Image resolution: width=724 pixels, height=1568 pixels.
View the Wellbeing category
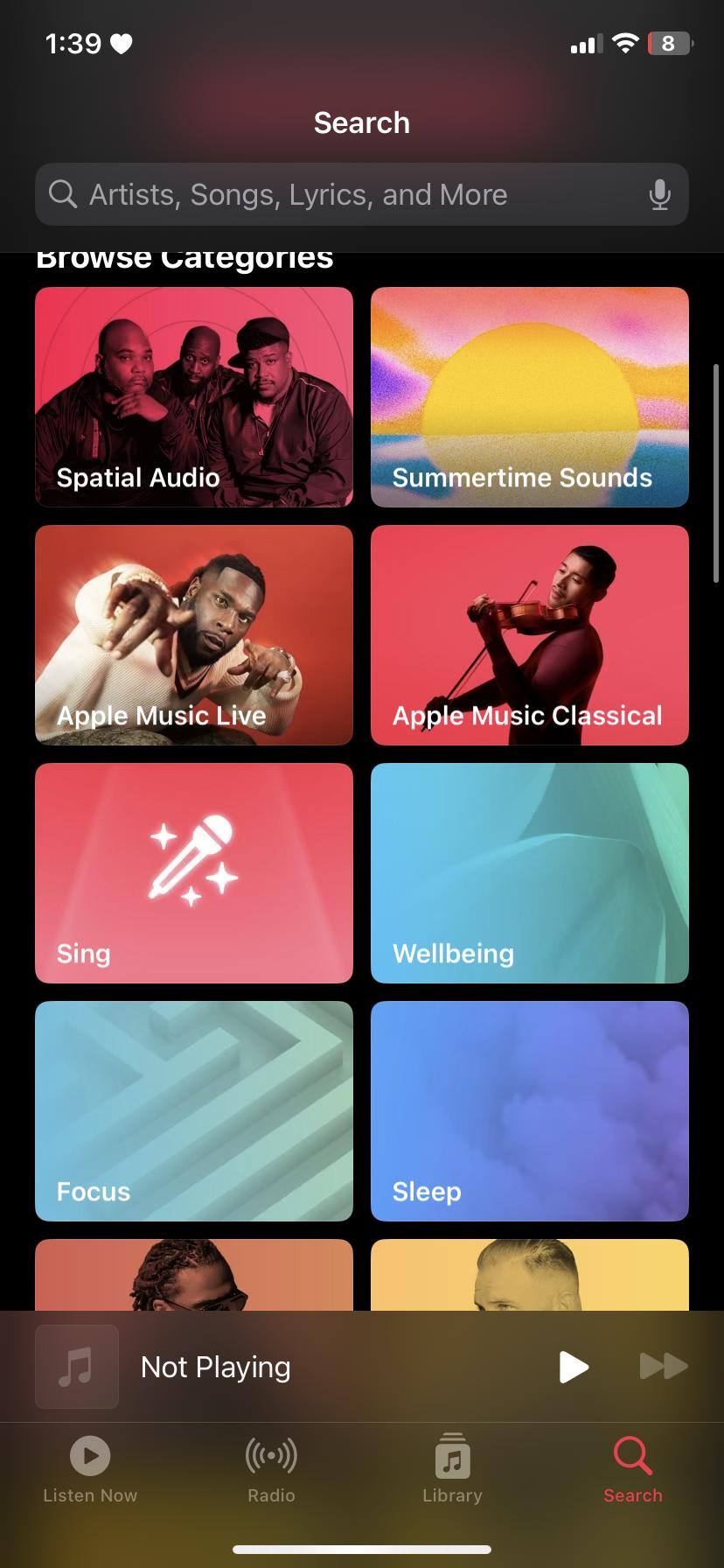(530, 873)
